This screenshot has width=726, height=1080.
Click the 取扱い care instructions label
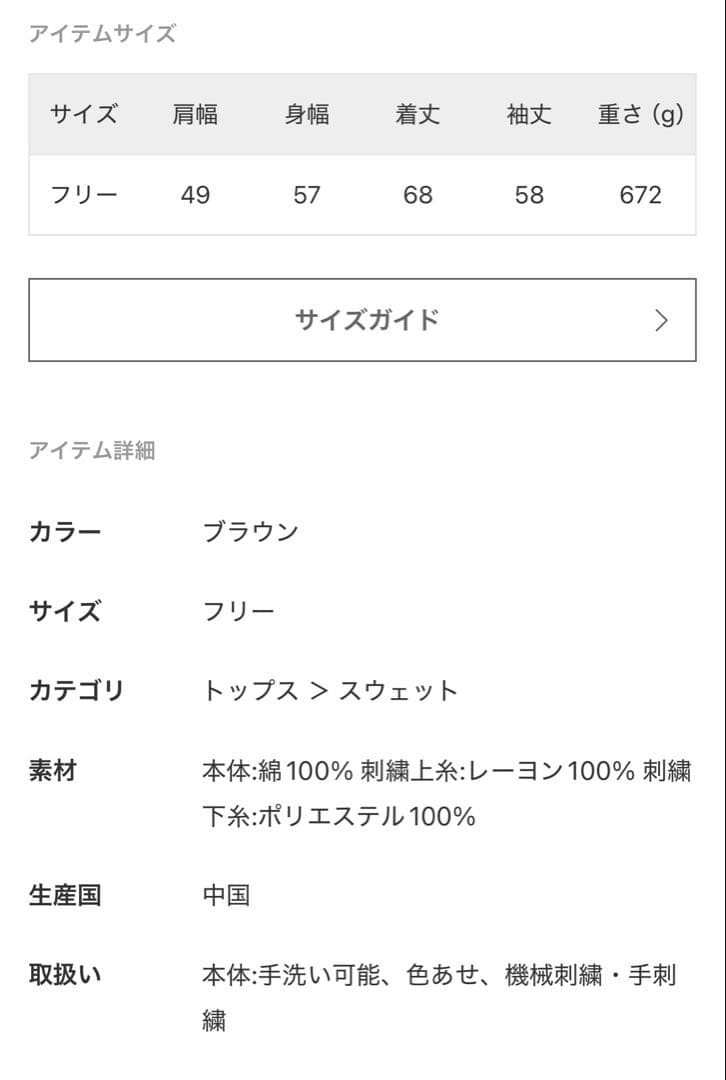coord(64,975)
